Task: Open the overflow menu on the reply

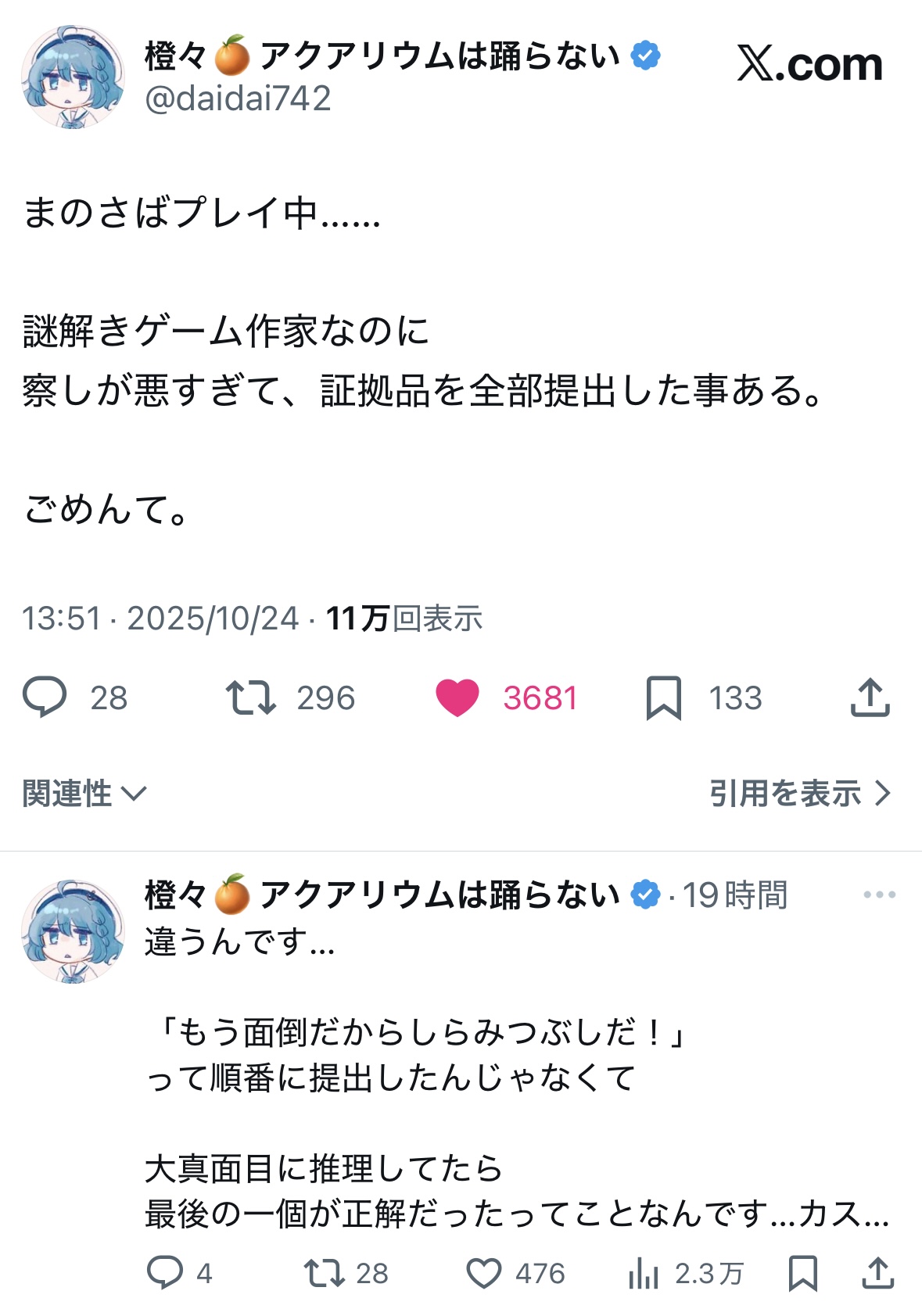Action: pos(880,895)
